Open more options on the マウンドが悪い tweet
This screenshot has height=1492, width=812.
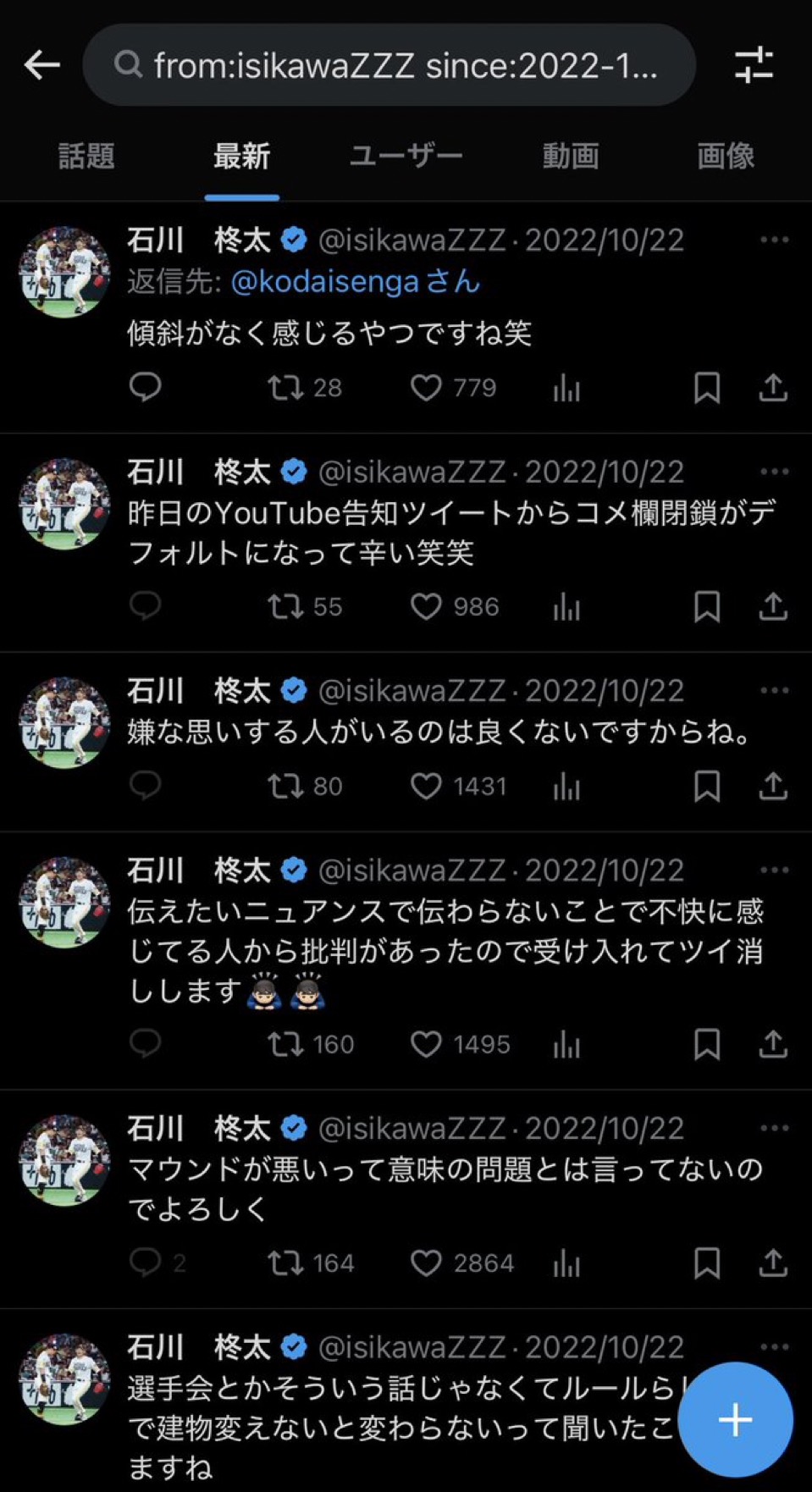click(774, 1129)
